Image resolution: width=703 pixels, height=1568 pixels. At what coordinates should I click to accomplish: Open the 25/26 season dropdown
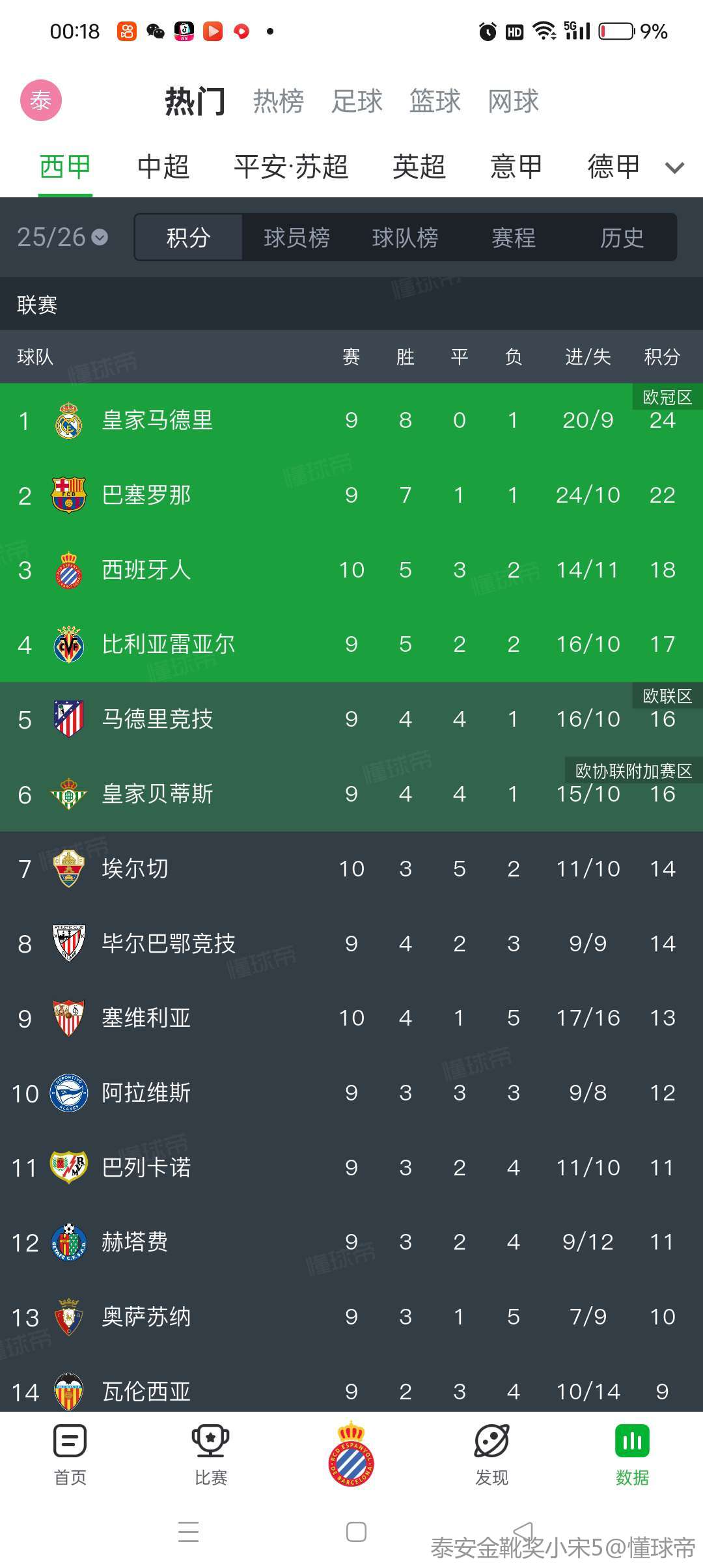(x=62, y=237)
